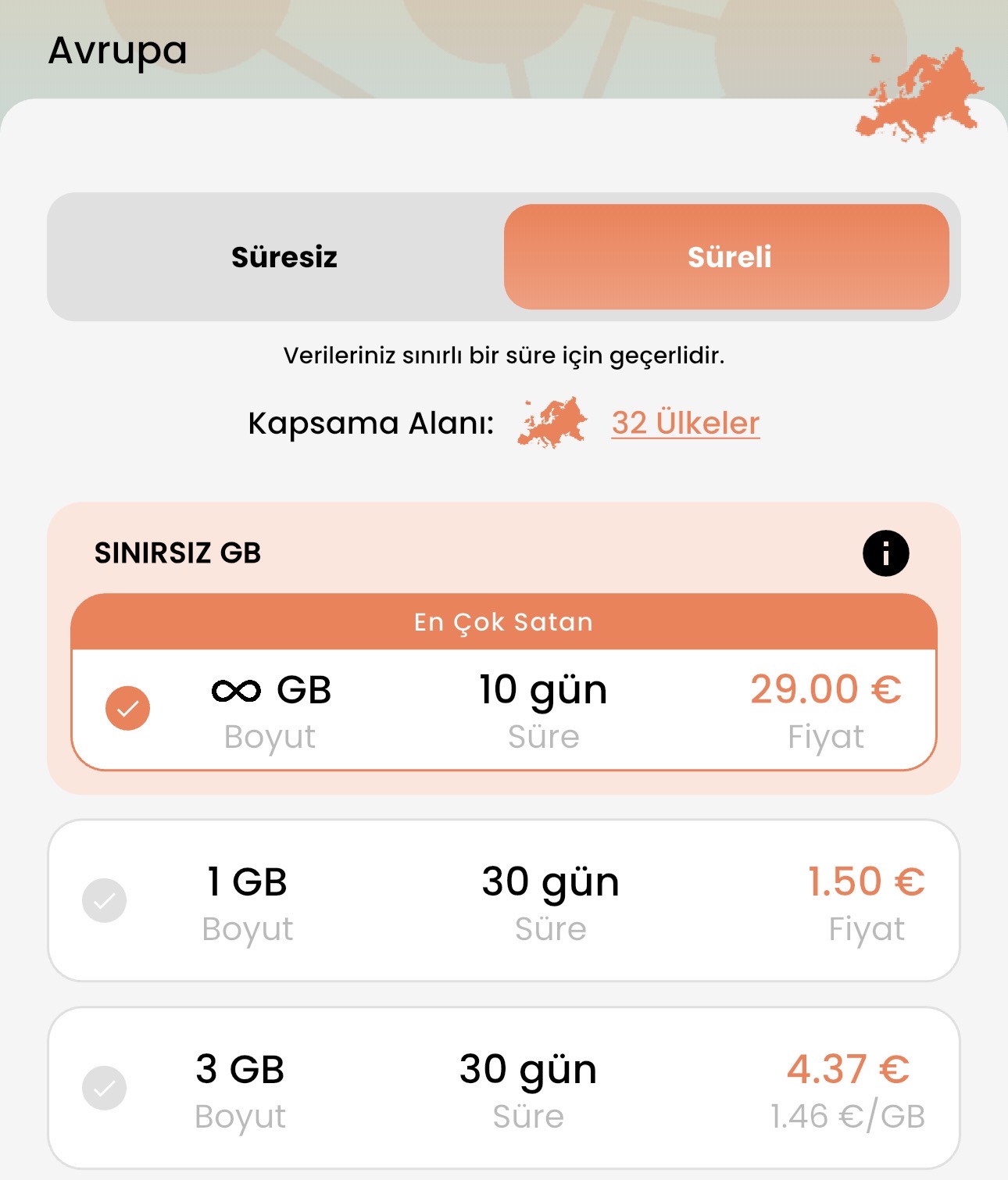Screen dimensions: 1008x1180
Task: Show info about SINIRSIZ GB plans
Action: pyautogui.click(x=885, y=553)
